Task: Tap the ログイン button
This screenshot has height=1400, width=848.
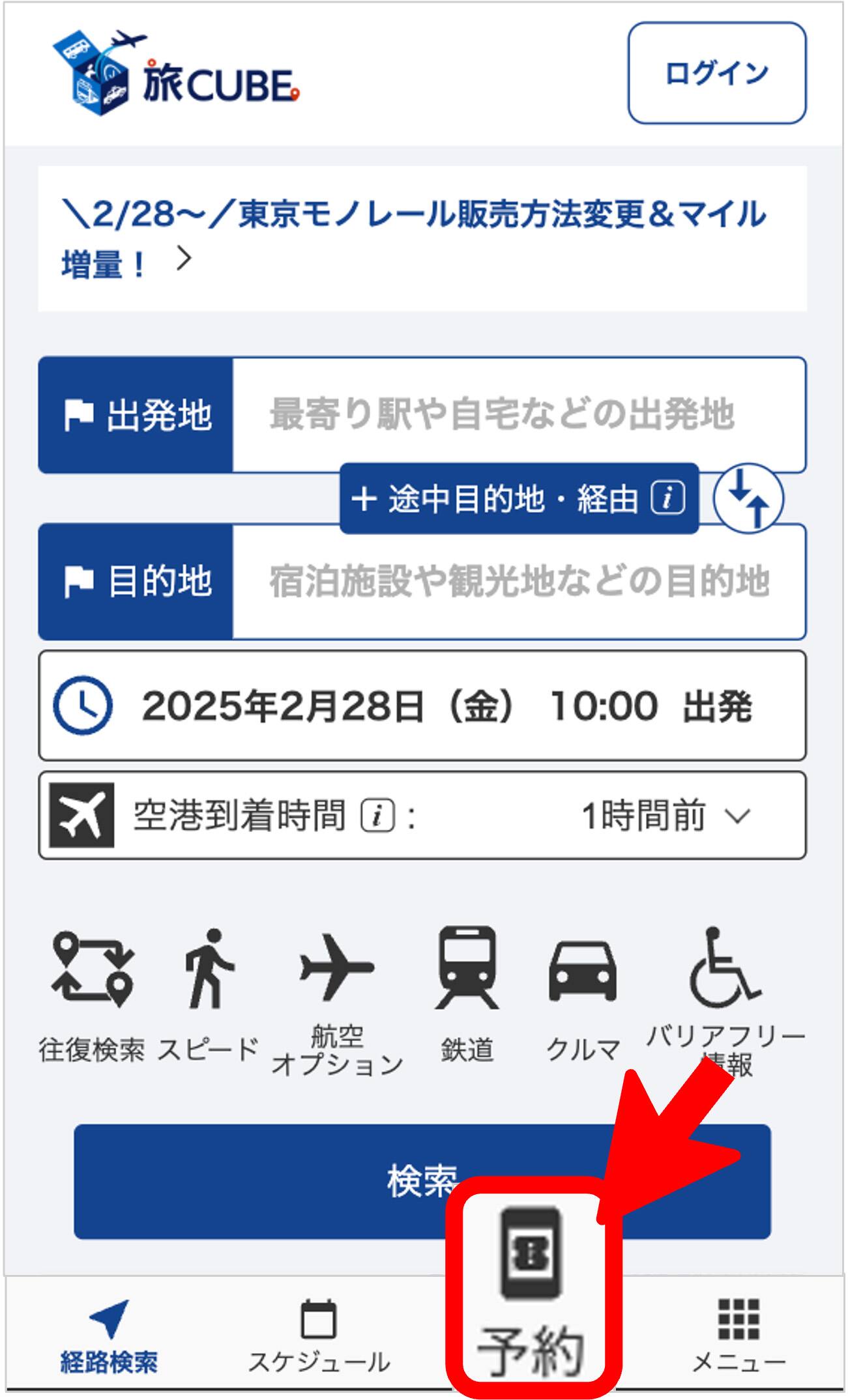Action: [716, 73]
